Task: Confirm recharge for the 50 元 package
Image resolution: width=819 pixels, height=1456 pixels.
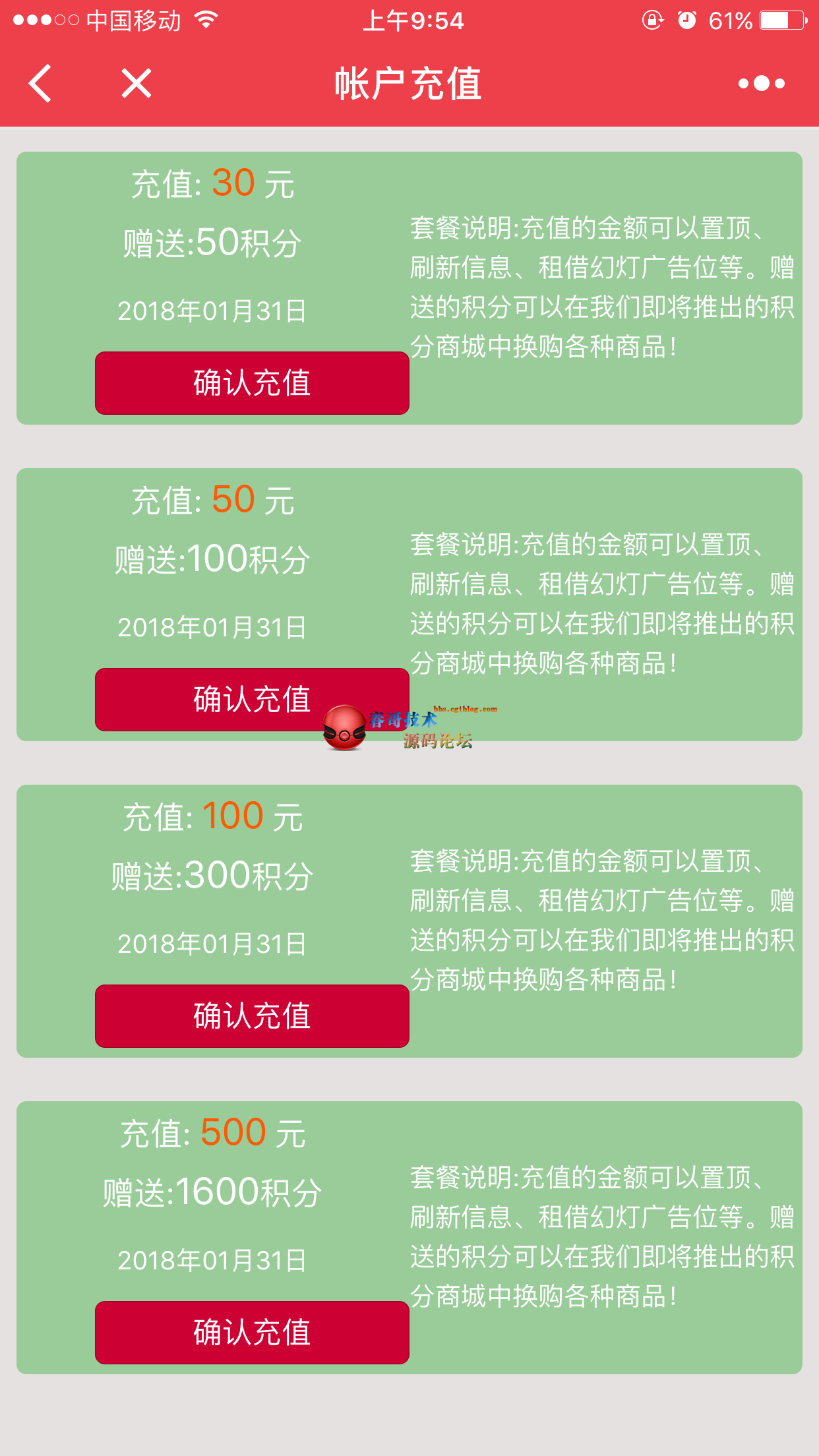Action: [252, 700]
